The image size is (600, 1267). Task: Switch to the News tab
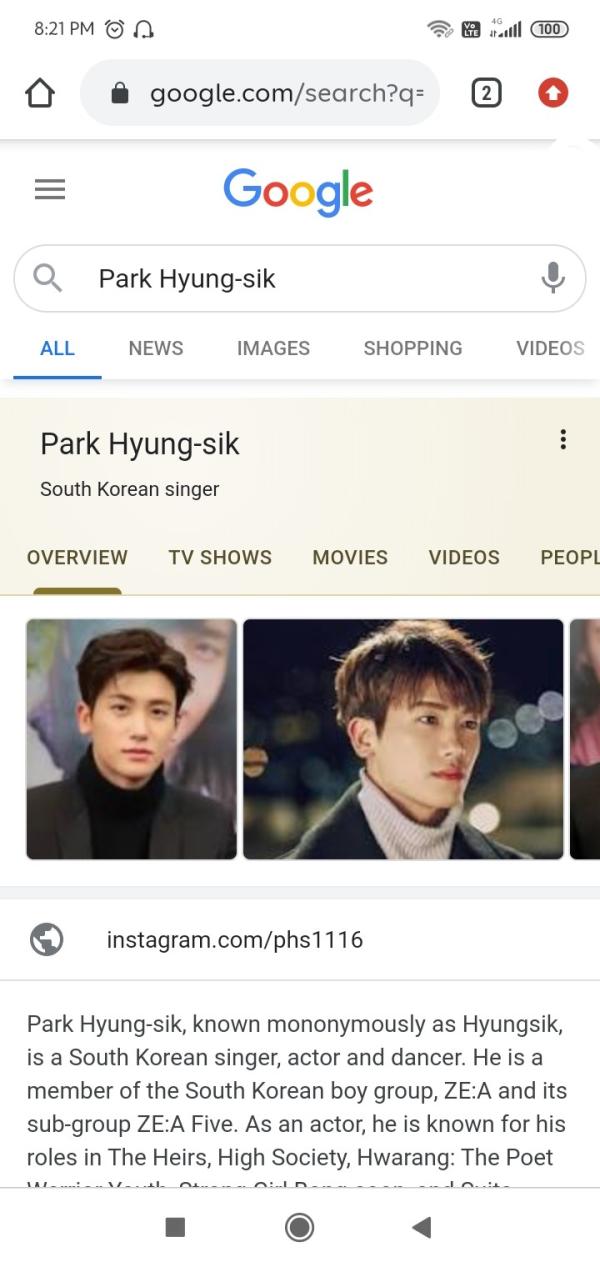156,348
